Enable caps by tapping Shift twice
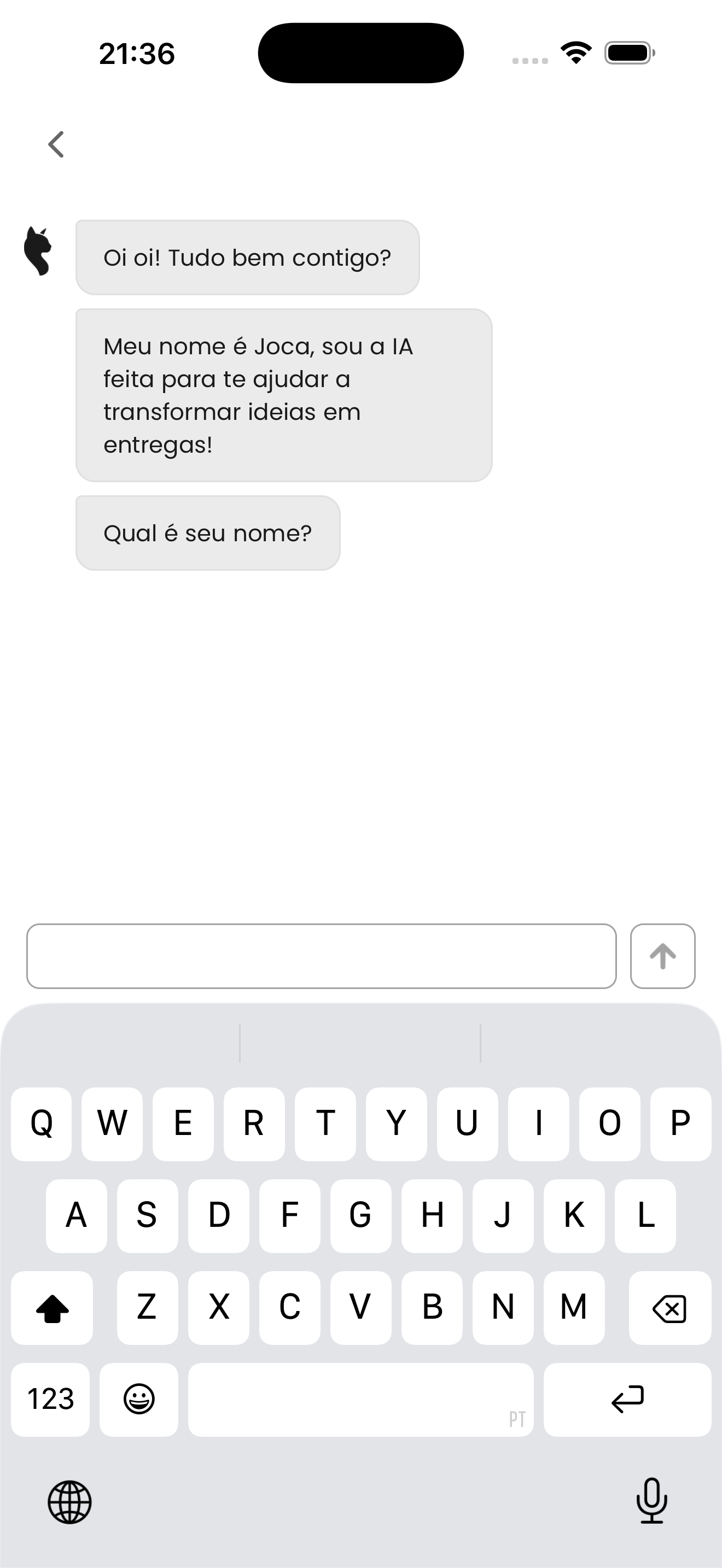This screenshot has width=722, height=1568. tap(51, 1307)
